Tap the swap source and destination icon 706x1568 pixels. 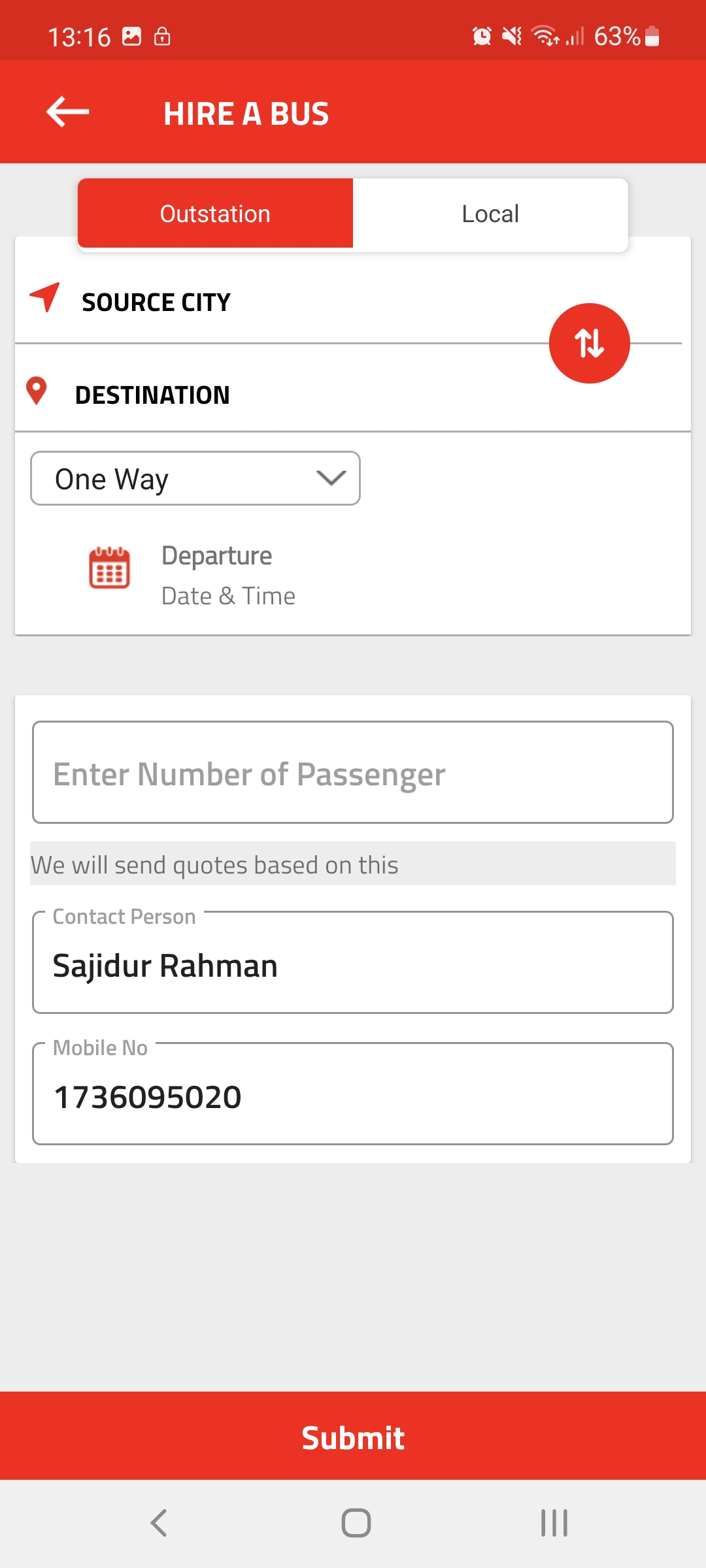point(589,342)
